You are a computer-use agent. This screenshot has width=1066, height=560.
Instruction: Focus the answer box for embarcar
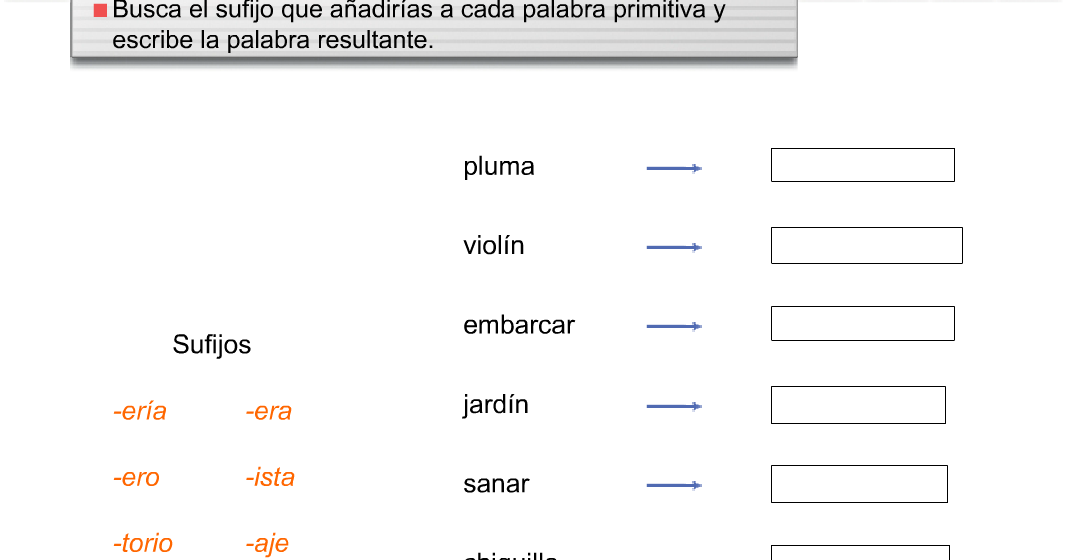[862, 323]
